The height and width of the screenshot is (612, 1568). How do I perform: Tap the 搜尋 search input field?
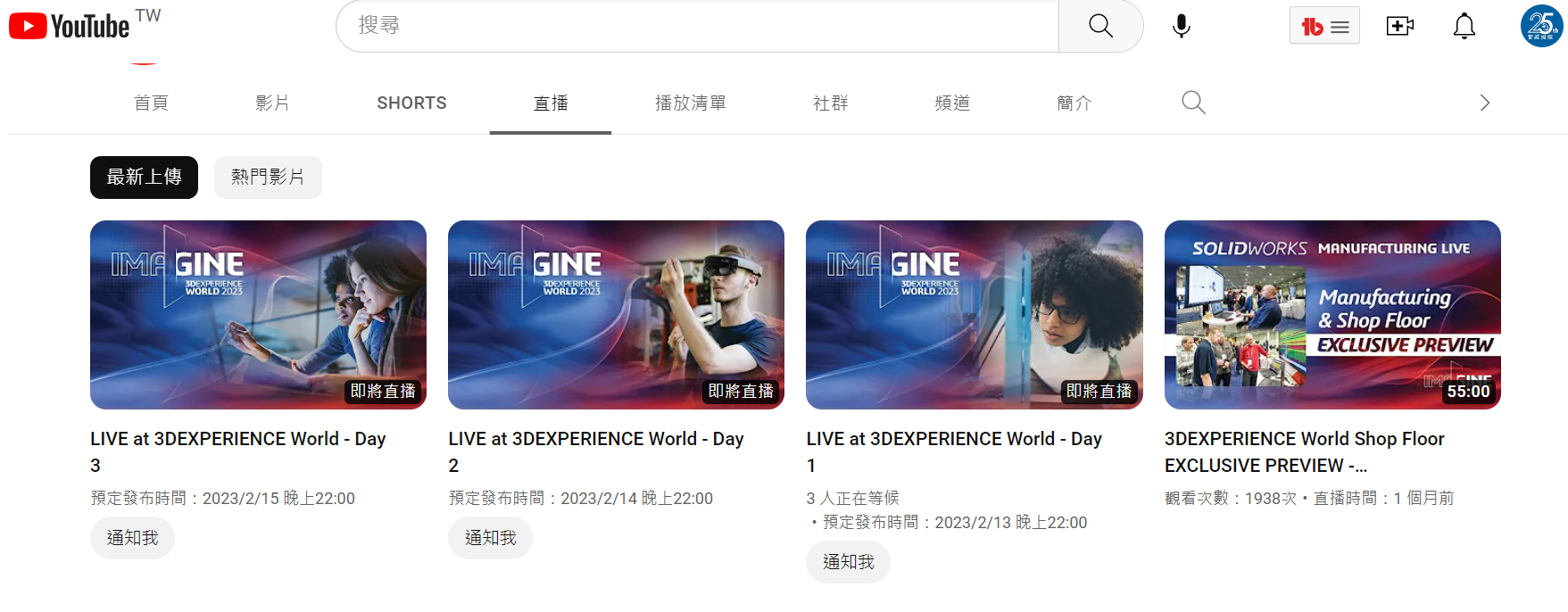tap(696, 26)
